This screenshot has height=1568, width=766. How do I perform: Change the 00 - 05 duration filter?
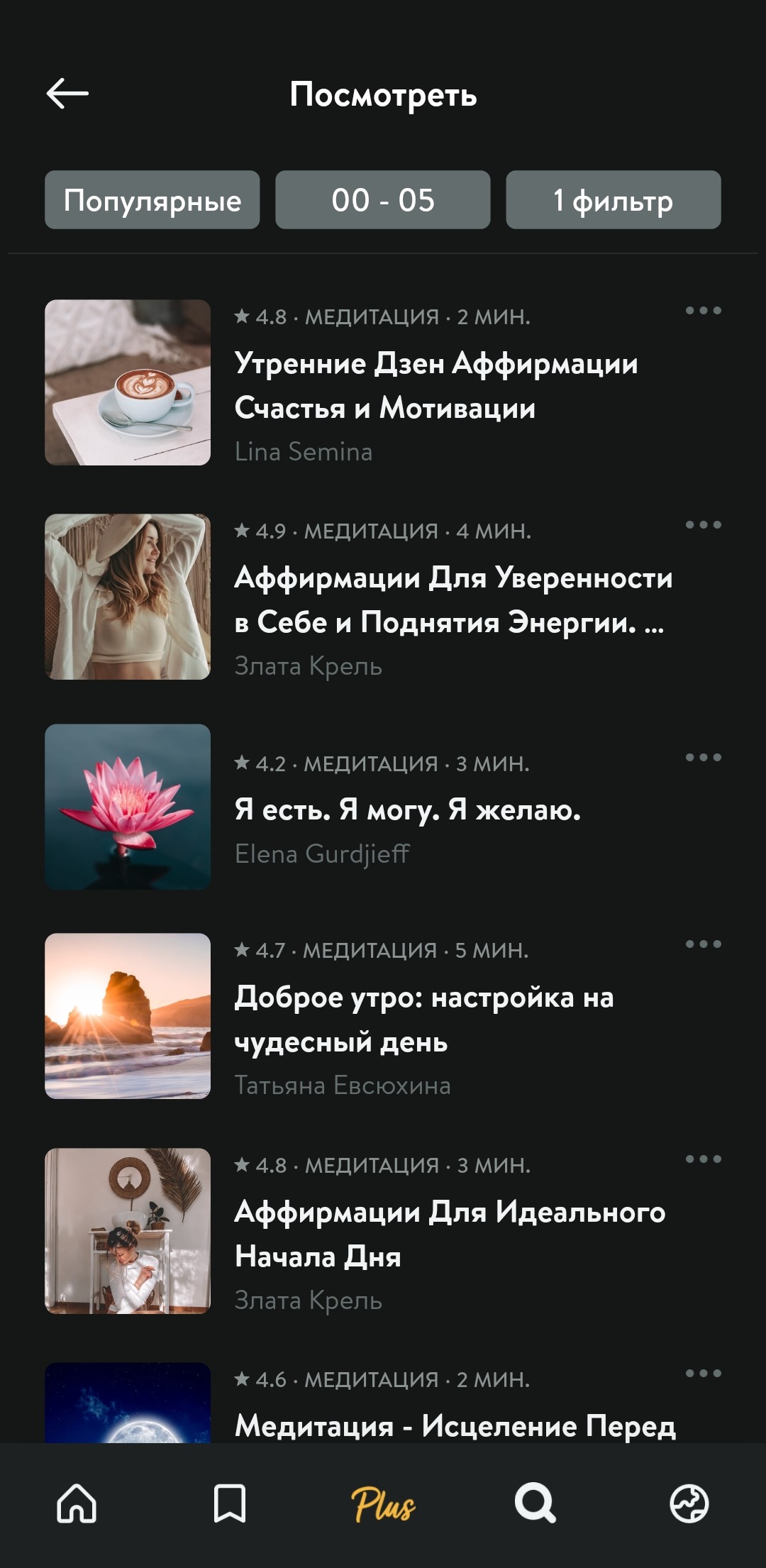click(x=382, y=200)
